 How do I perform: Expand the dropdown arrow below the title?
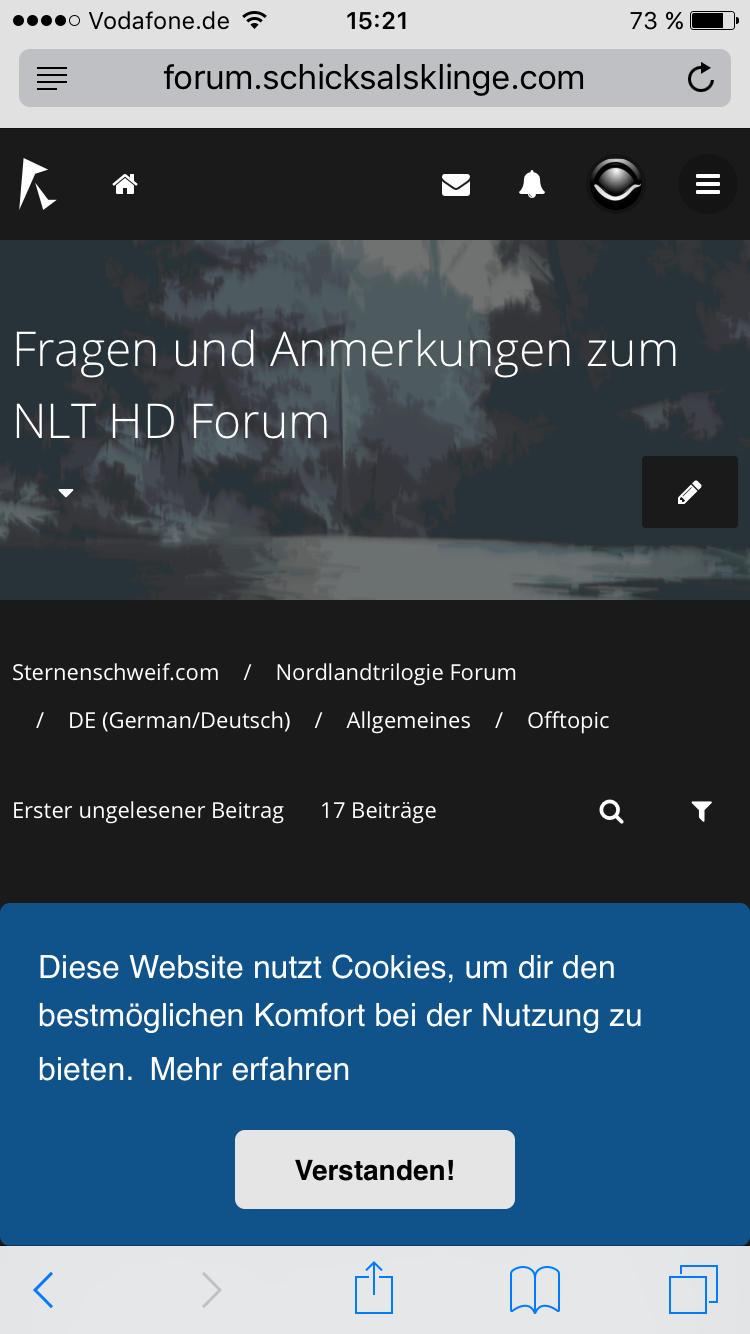(x=66, y=492)
